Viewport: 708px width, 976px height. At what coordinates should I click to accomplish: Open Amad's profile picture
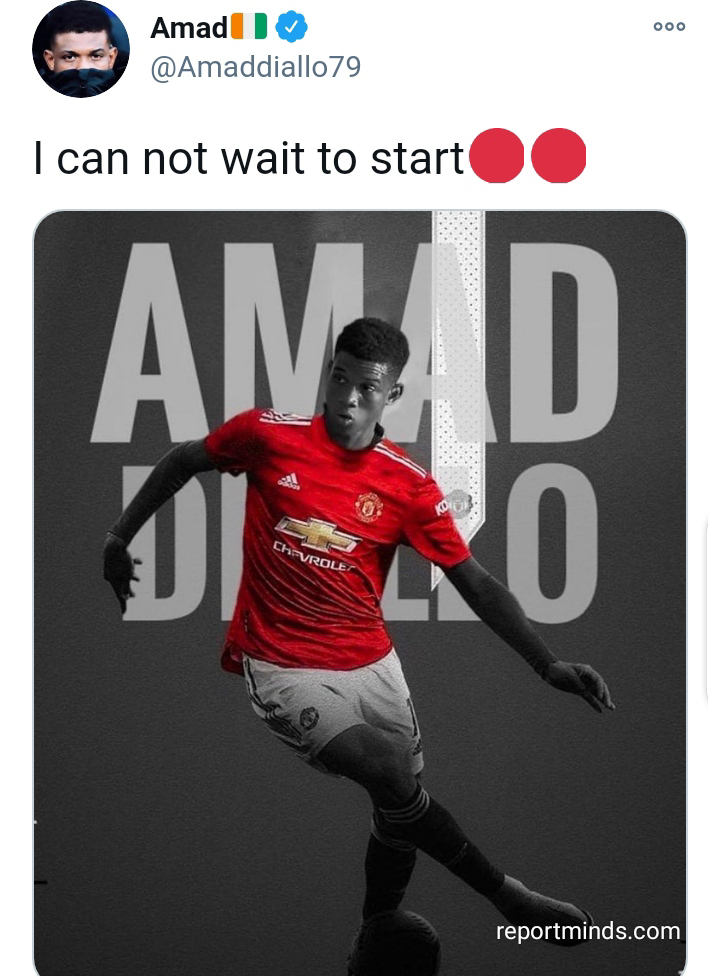(x=81, y=49)
